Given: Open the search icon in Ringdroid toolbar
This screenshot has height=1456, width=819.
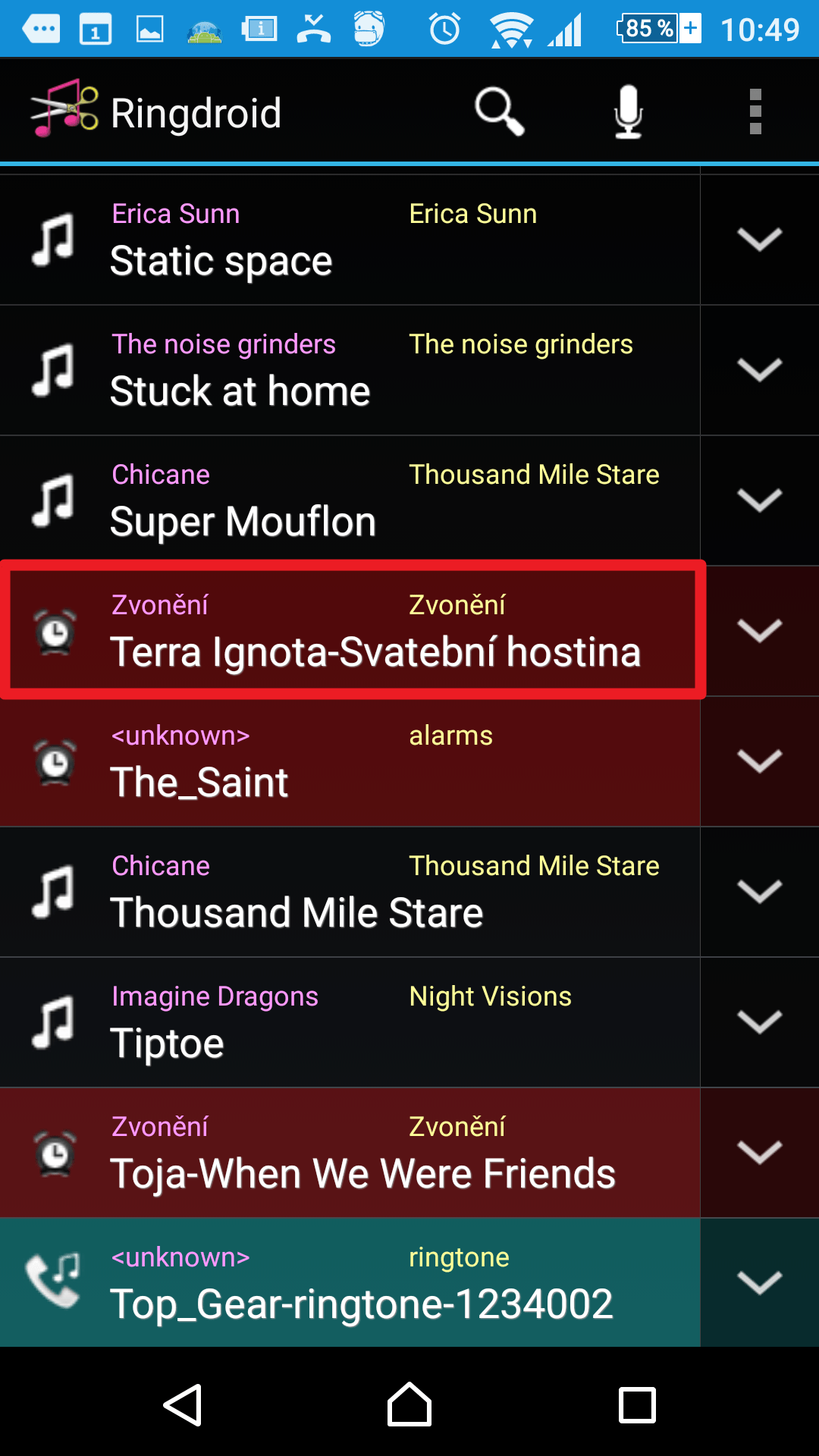Looking at the screenshot, I should click(499, 112).
